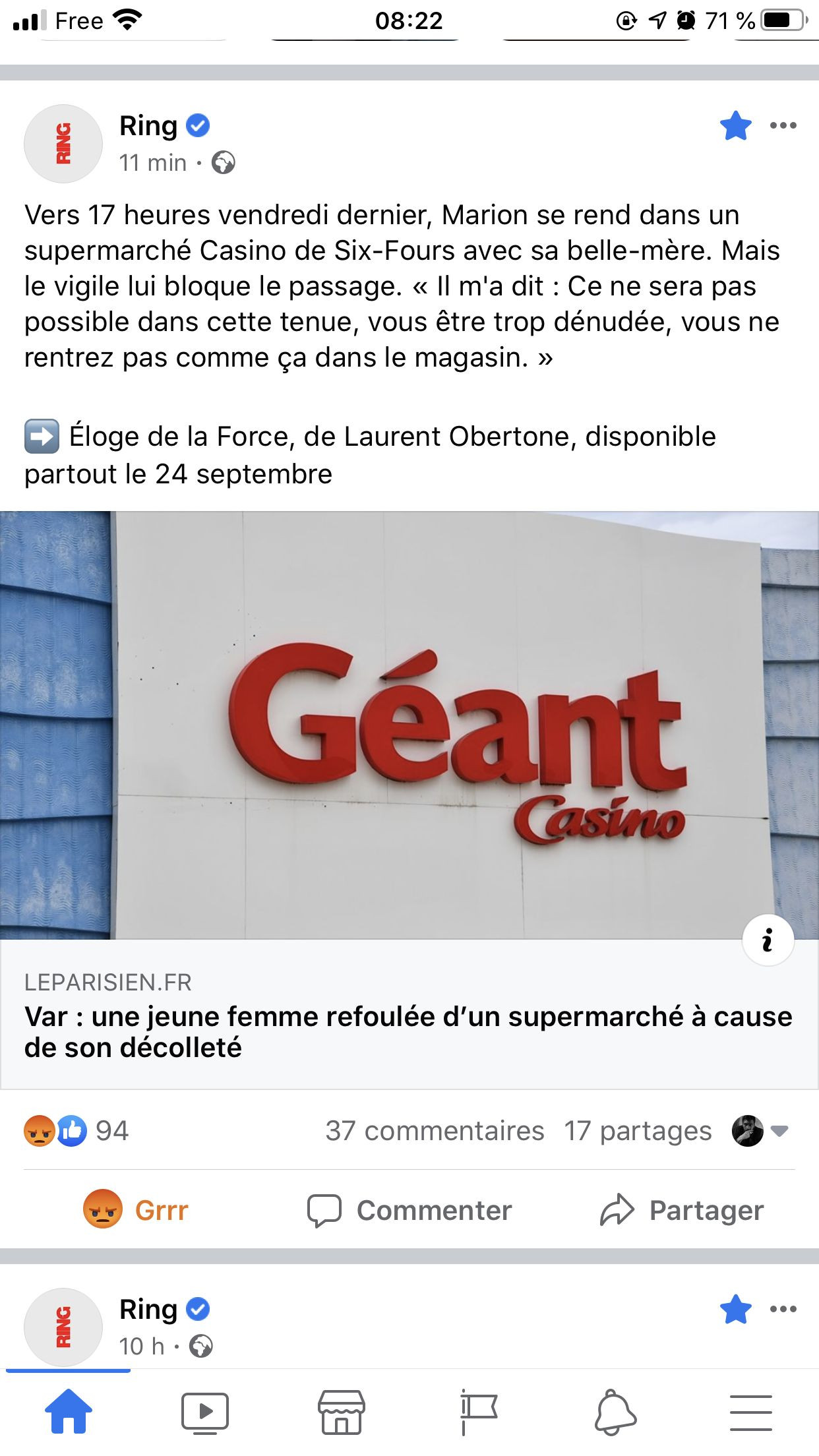Share the post with Partager
The width and height of the screenshot is (819, 1456).
pyautogui.click(x=682, y=1210)
